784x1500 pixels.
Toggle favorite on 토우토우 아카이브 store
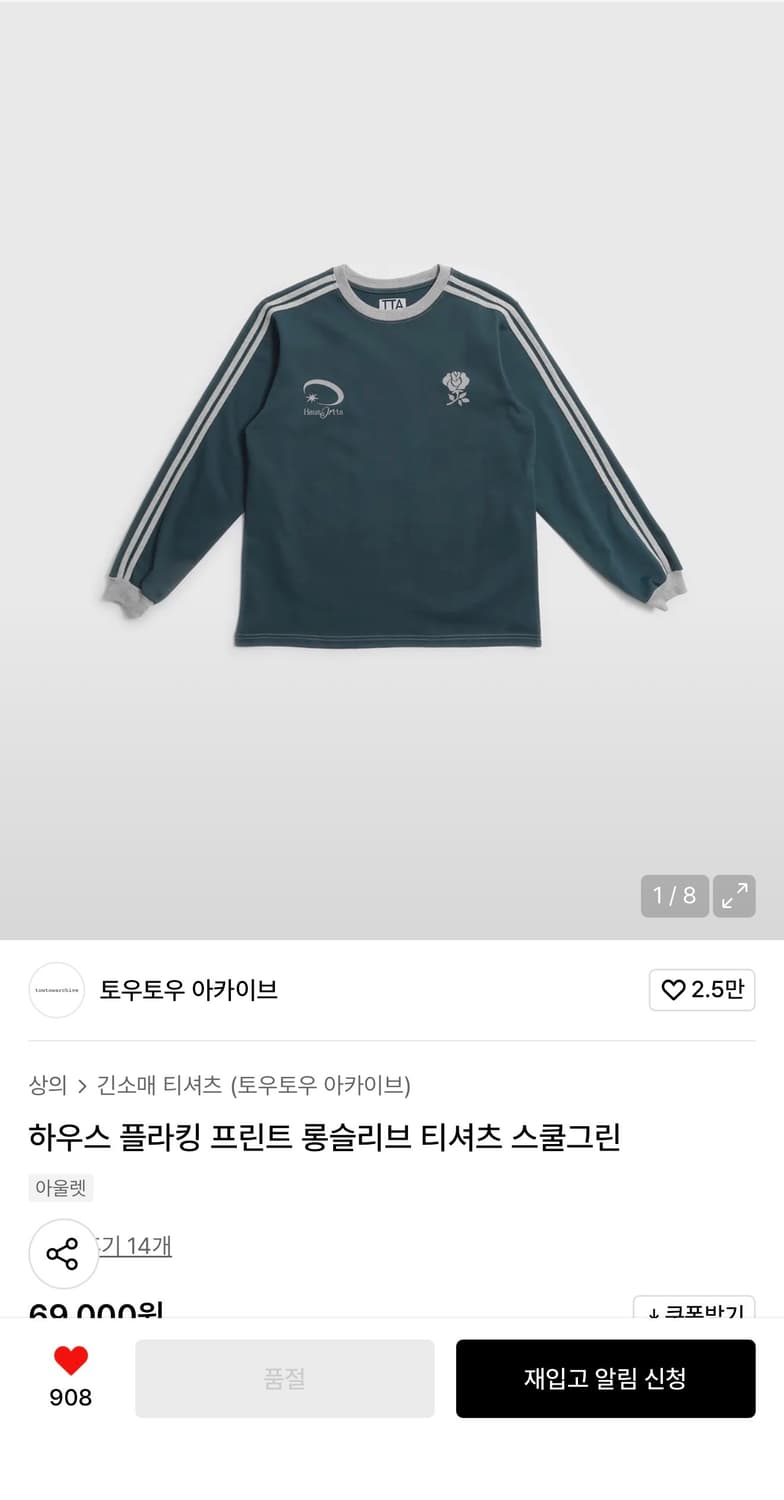[700, 990]
